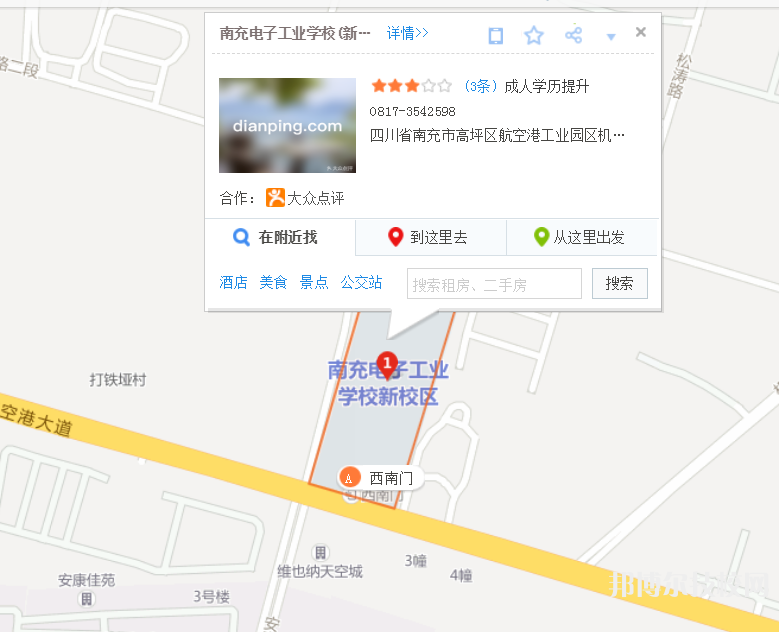The height and width of the screenshot is (632, 779).
Task: Search nearby 景点
Action: point(314,283)
